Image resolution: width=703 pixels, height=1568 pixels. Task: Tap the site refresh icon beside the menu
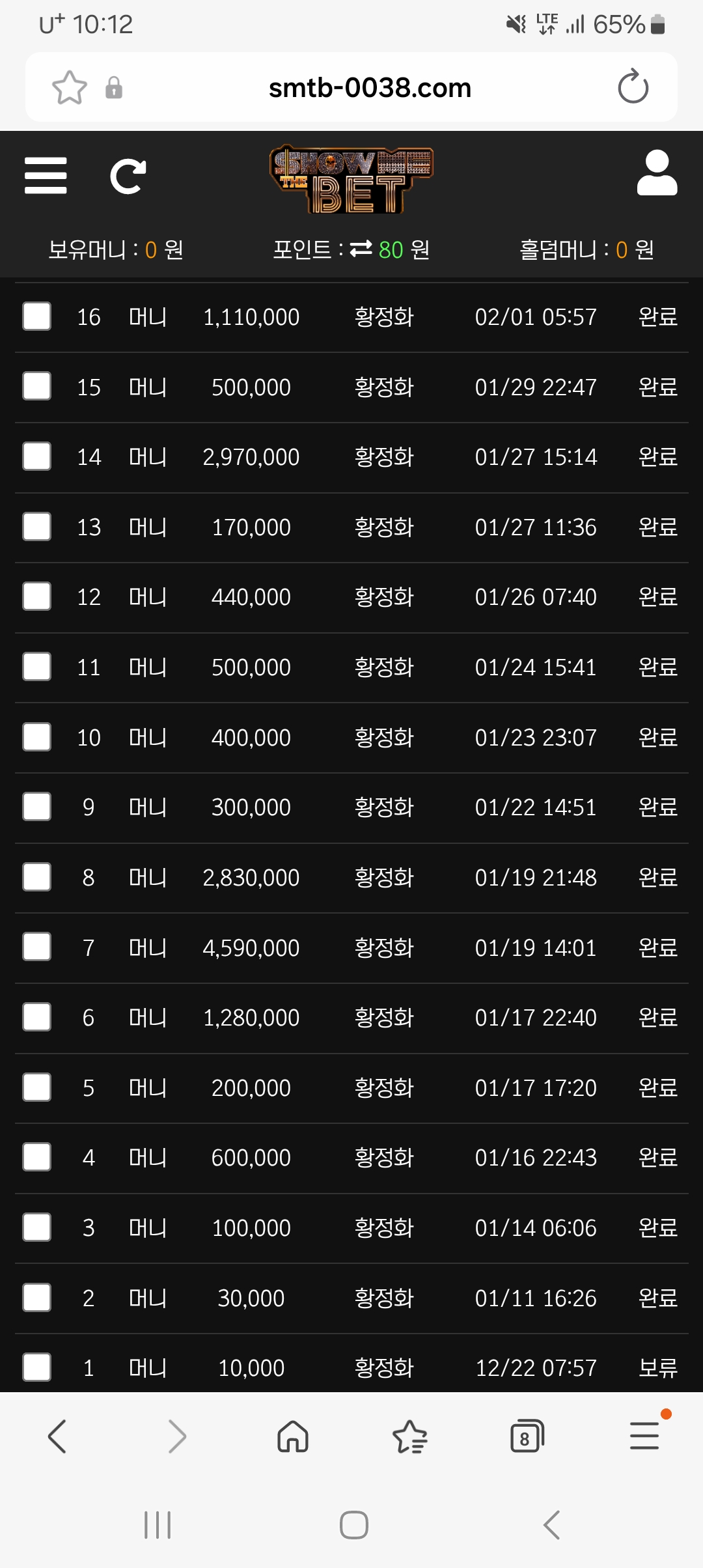pos(128,176)
